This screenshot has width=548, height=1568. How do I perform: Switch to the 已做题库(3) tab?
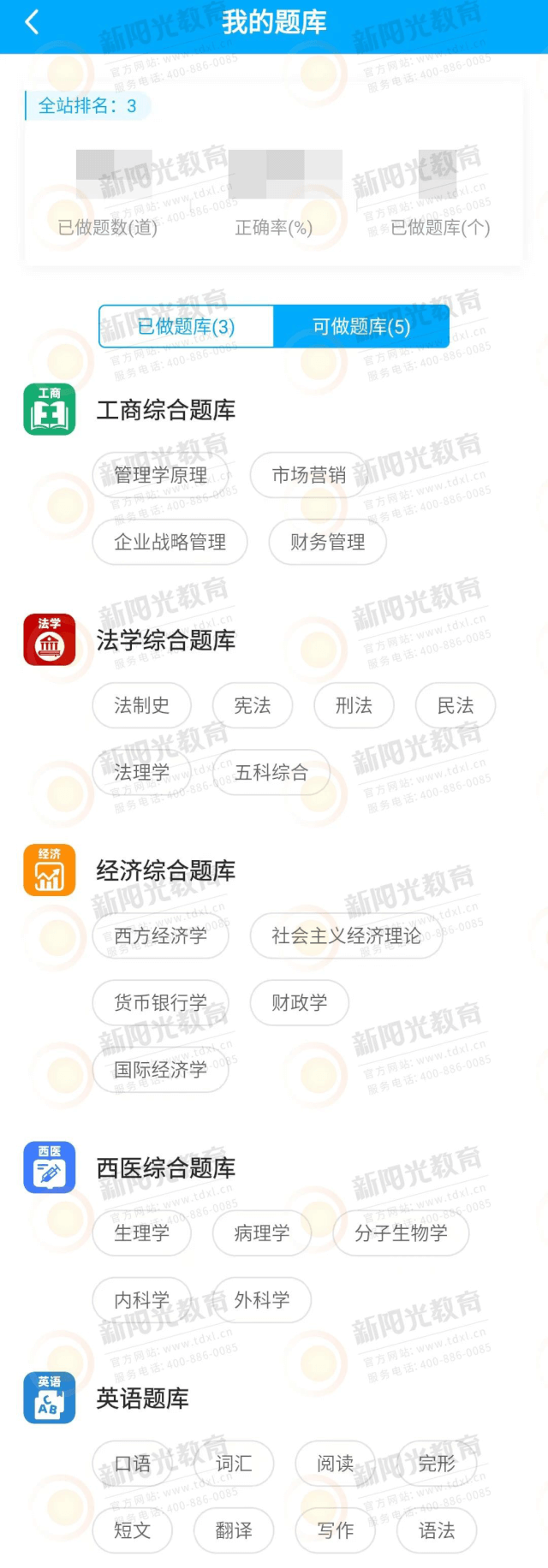coord(186,326)
